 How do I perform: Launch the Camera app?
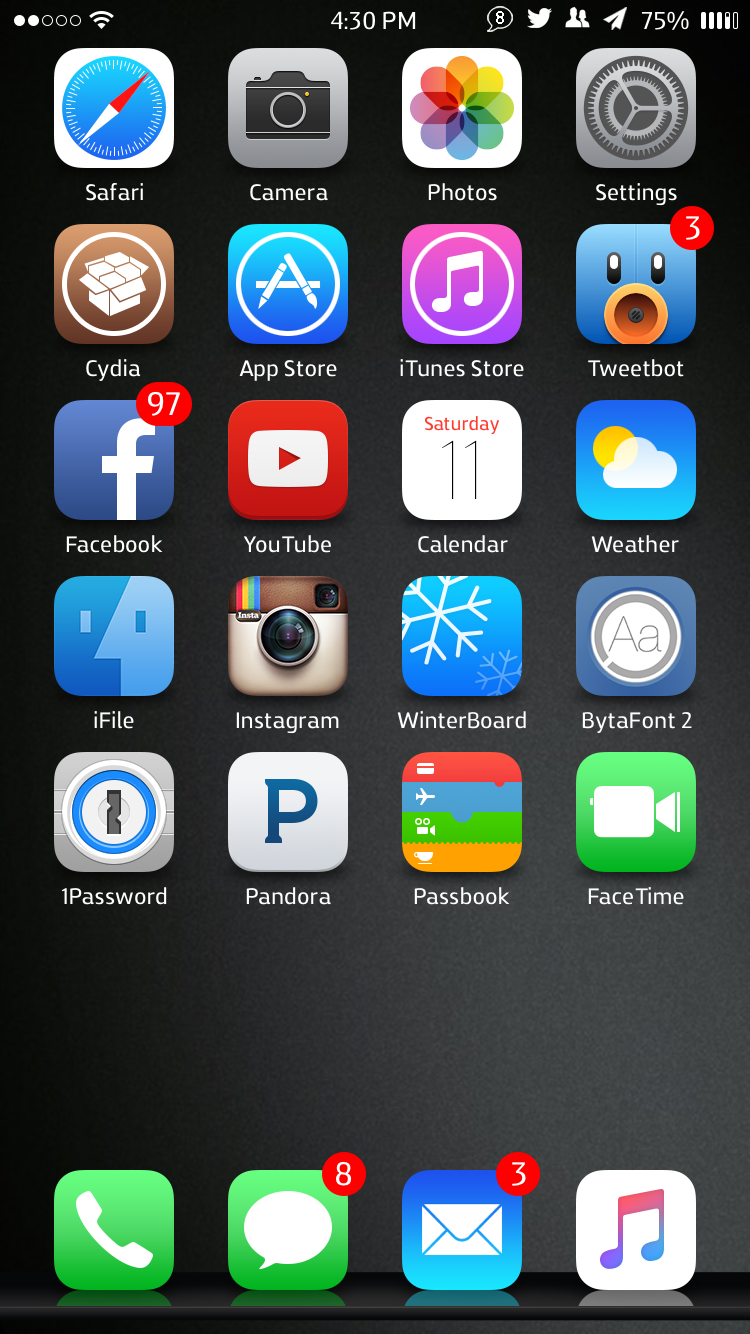pos(288,108)
